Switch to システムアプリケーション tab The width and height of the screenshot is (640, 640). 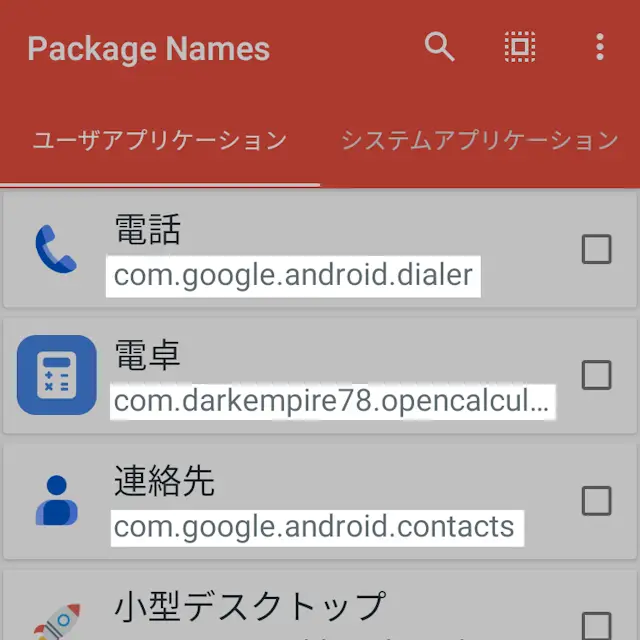point(480,140)
